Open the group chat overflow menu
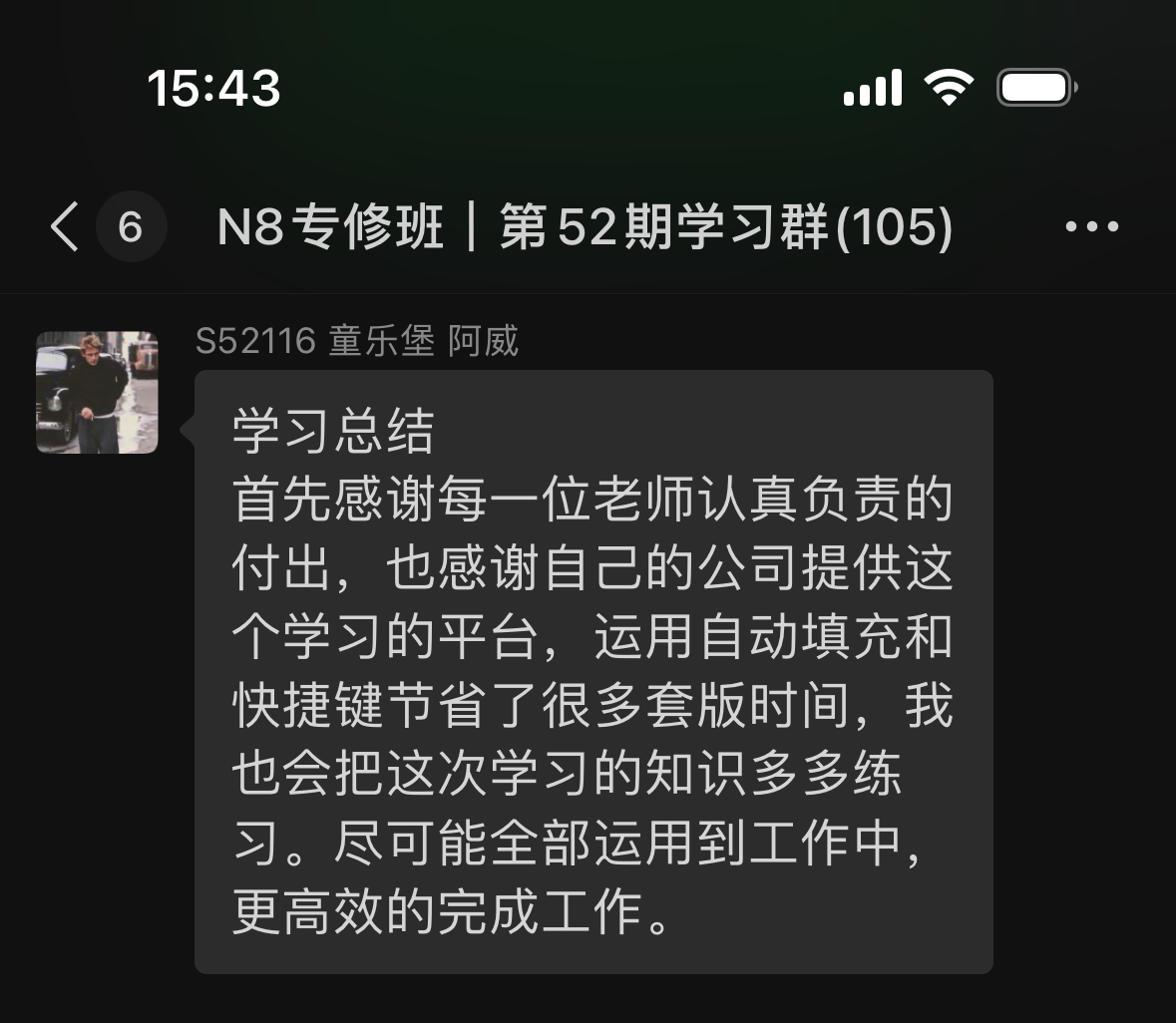 [x=1092, y=226]
